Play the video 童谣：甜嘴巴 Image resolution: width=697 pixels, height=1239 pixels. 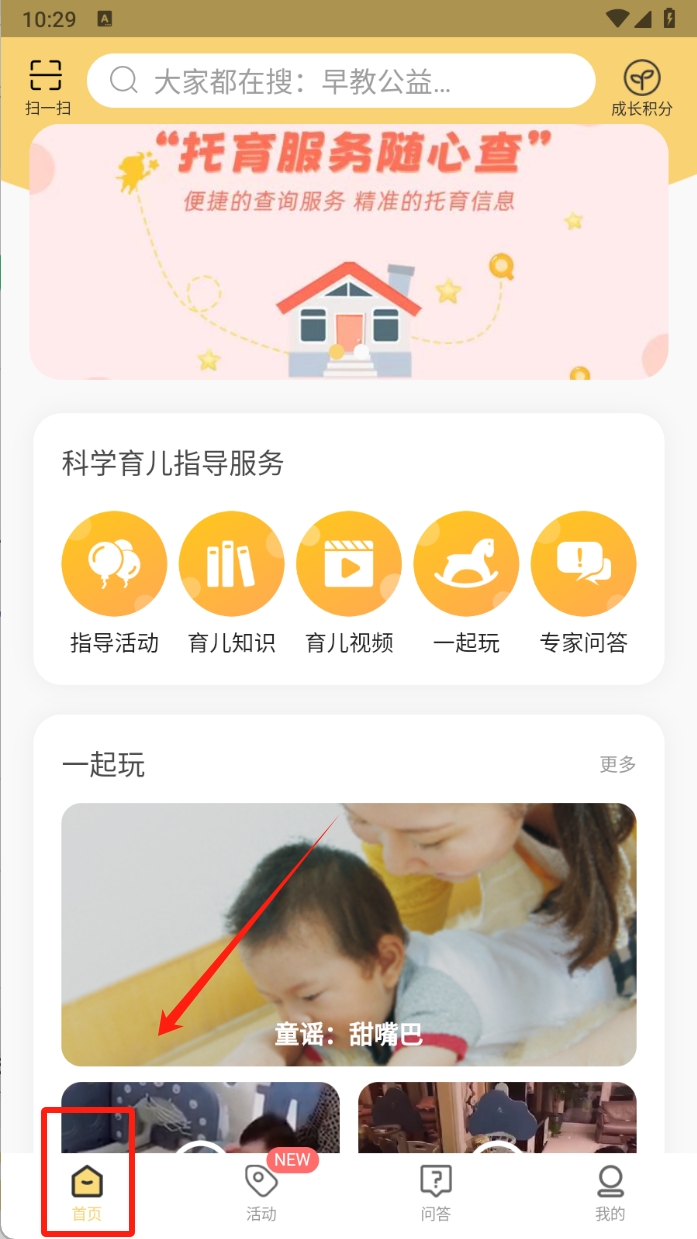pyautogui.click(x=348, y=934)
